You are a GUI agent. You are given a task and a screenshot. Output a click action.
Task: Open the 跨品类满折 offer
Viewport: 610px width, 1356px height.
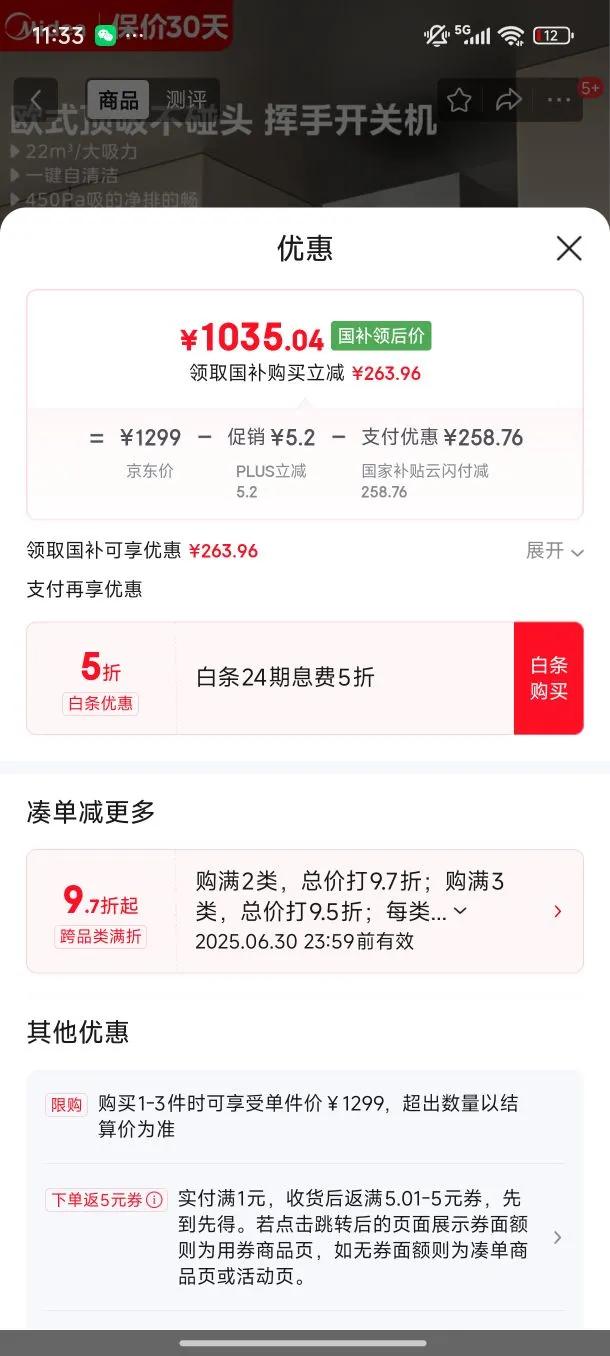[557, 911]
